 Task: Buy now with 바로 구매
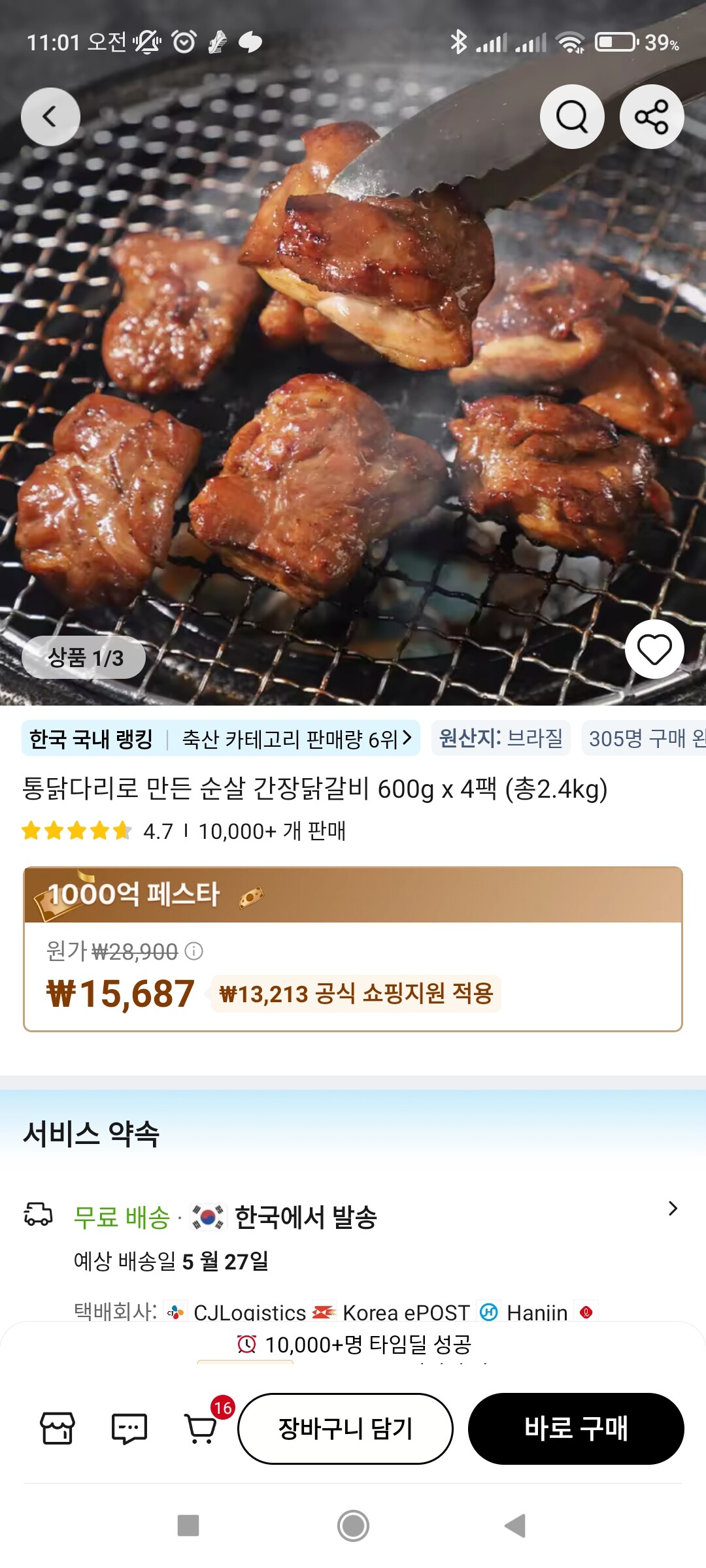tap(576, 1429)
